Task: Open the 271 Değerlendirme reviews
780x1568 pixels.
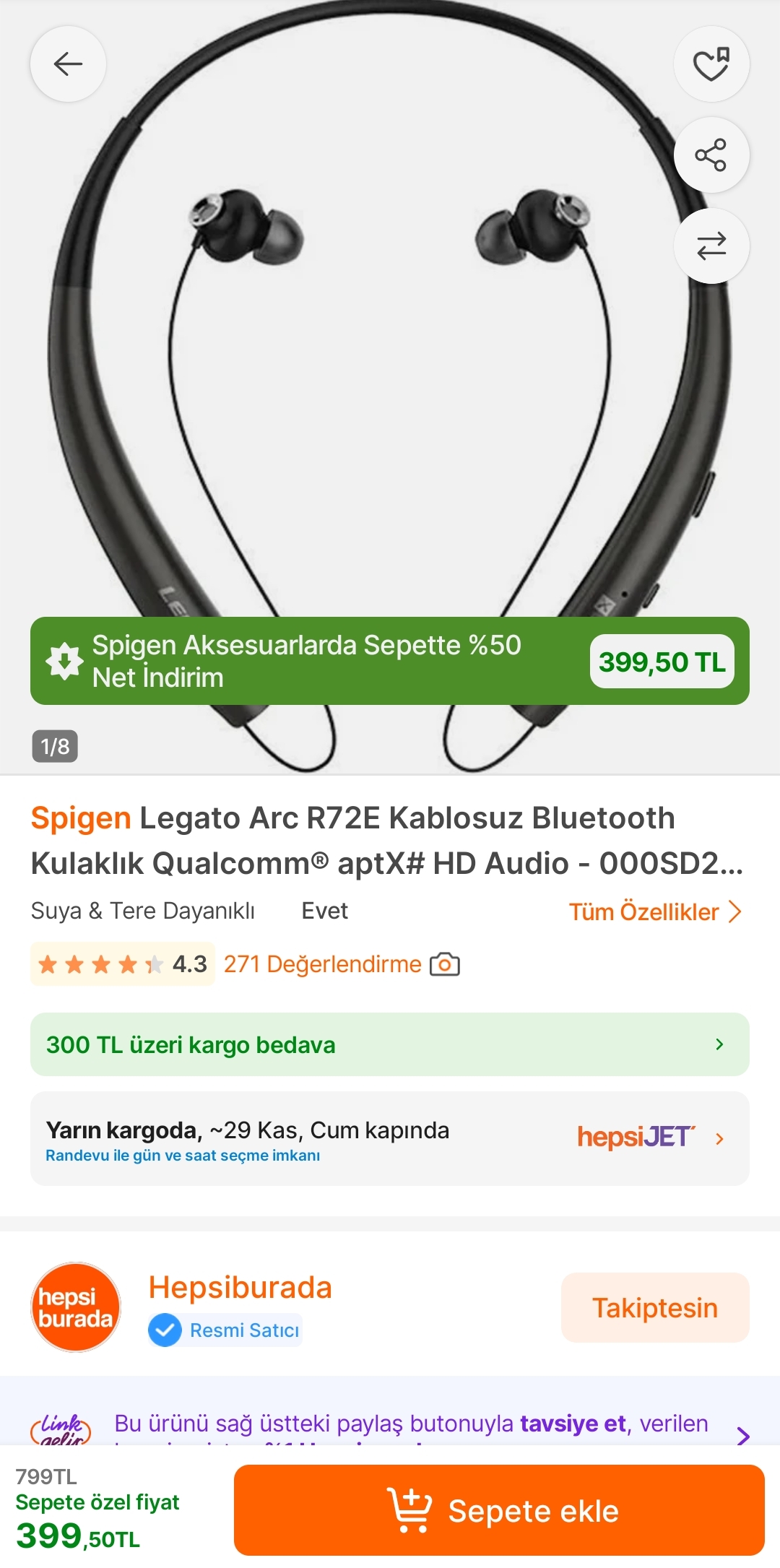Action: [x=322, y=964]
